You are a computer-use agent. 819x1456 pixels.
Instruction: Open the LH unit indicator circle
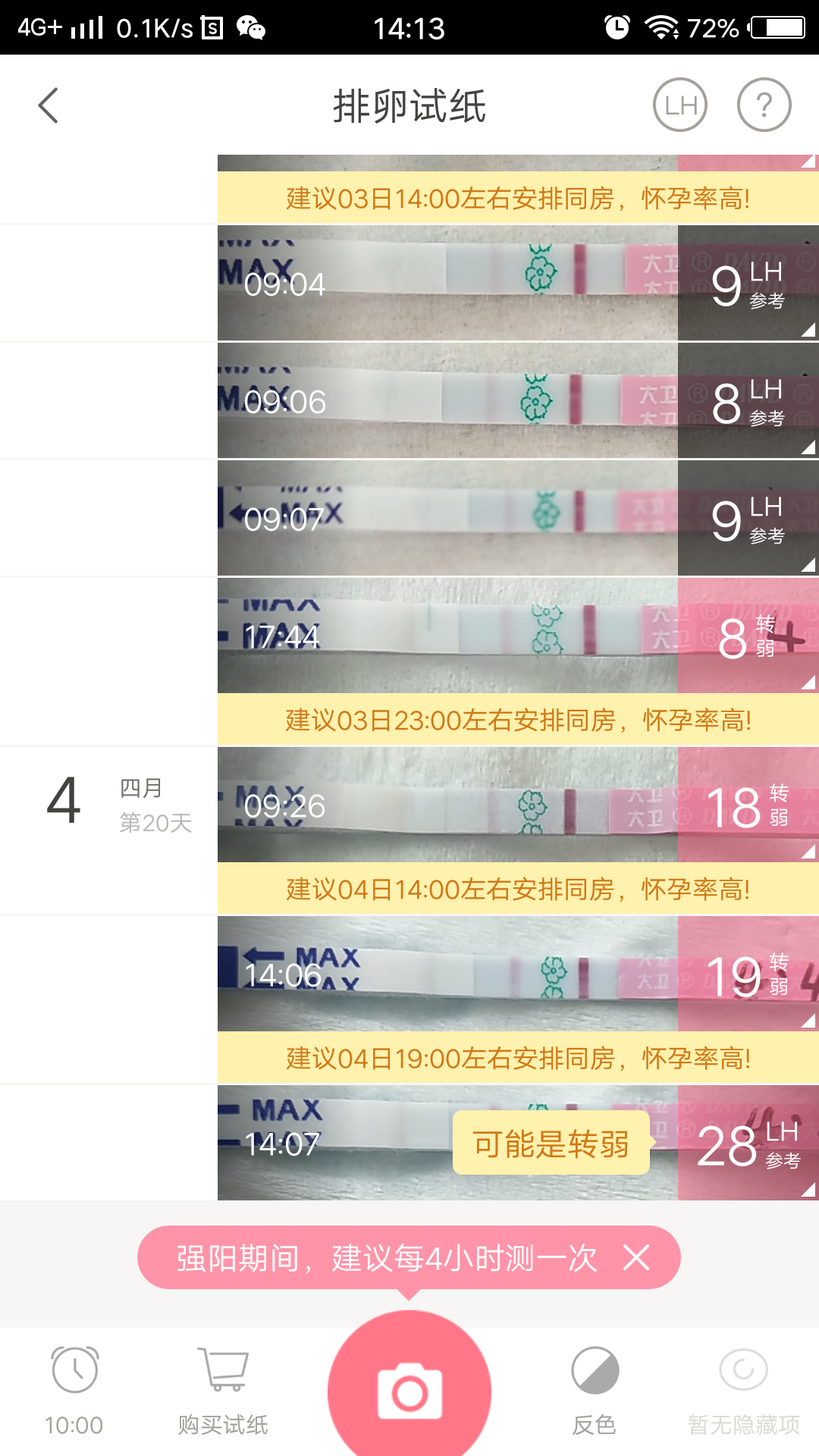point(680,105)
